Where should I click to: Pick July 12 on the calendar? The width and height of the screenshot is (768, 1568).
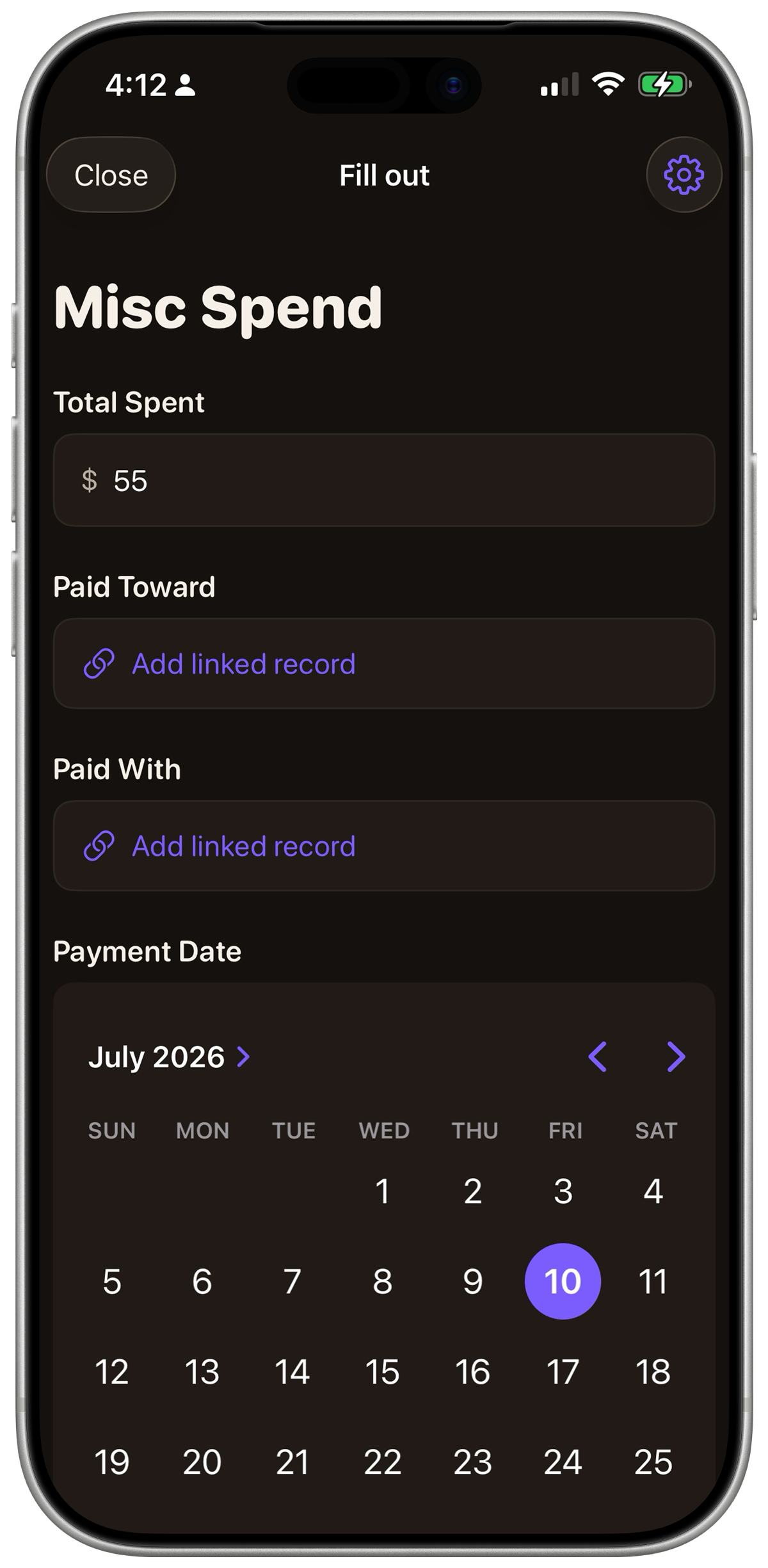[112, 1372]
